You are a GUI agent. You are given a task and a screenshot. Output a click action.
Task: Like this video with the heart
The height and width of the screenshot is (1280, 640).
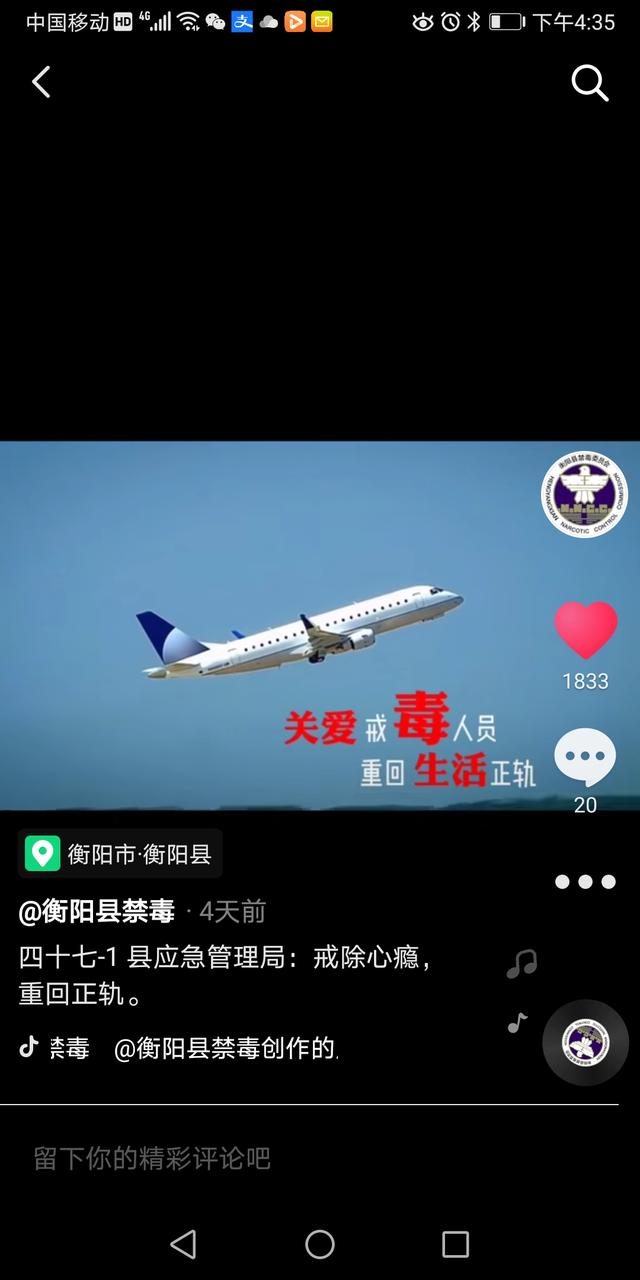tap(586, 631)
